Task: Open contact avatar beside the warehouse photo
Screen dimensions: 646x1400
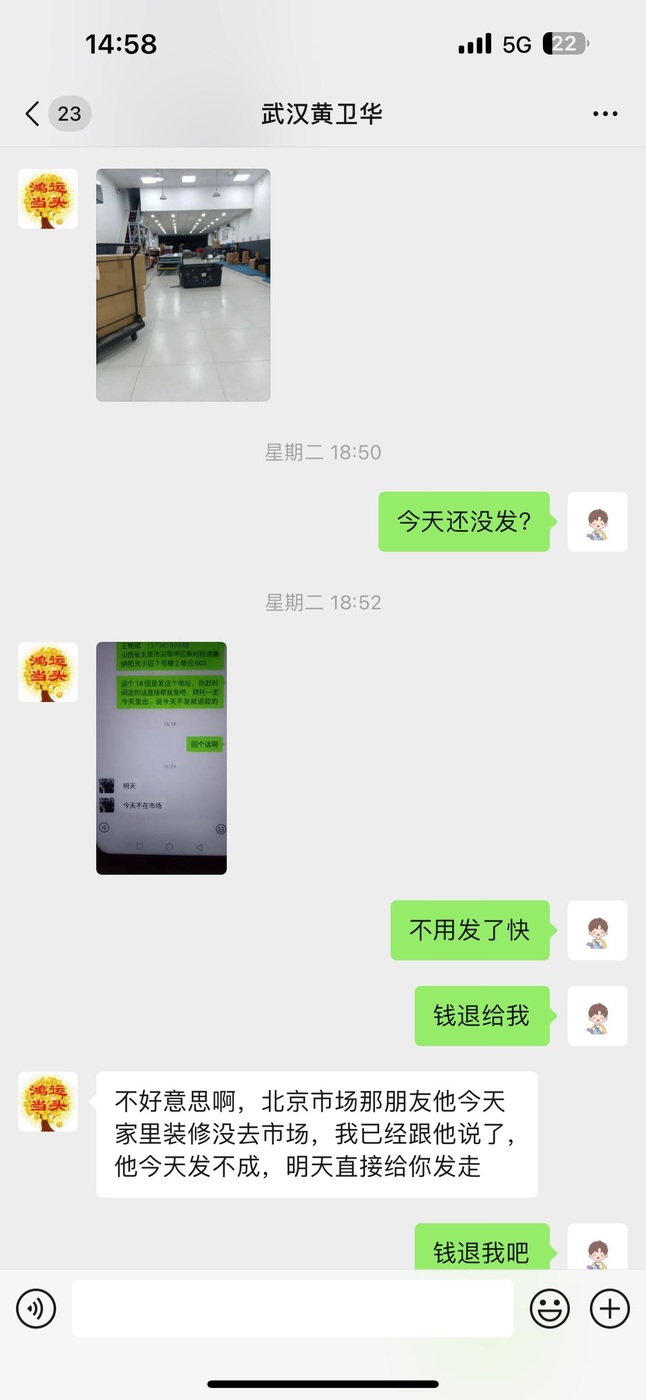Action: 48,199
